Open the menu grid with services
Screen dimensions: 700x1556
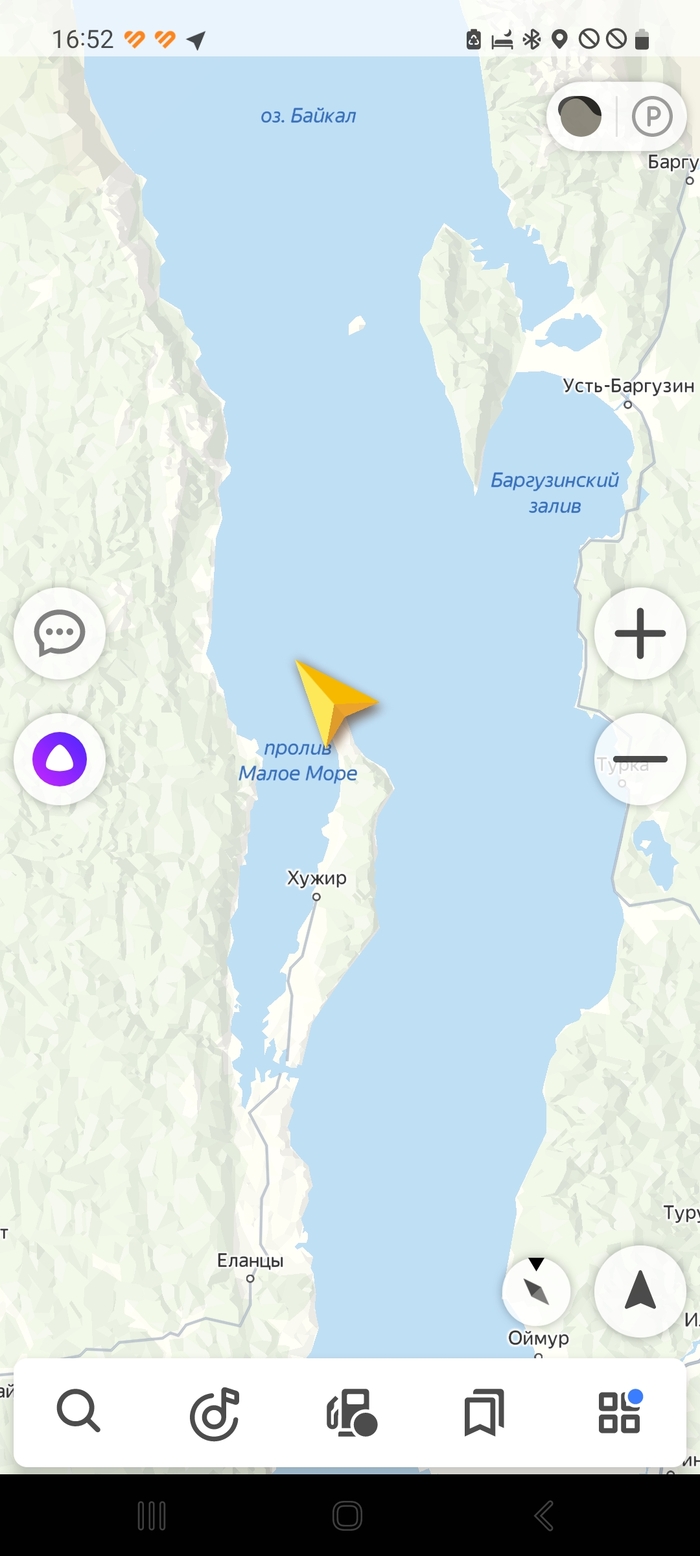pyautogui.click(x=620, y=1412)
